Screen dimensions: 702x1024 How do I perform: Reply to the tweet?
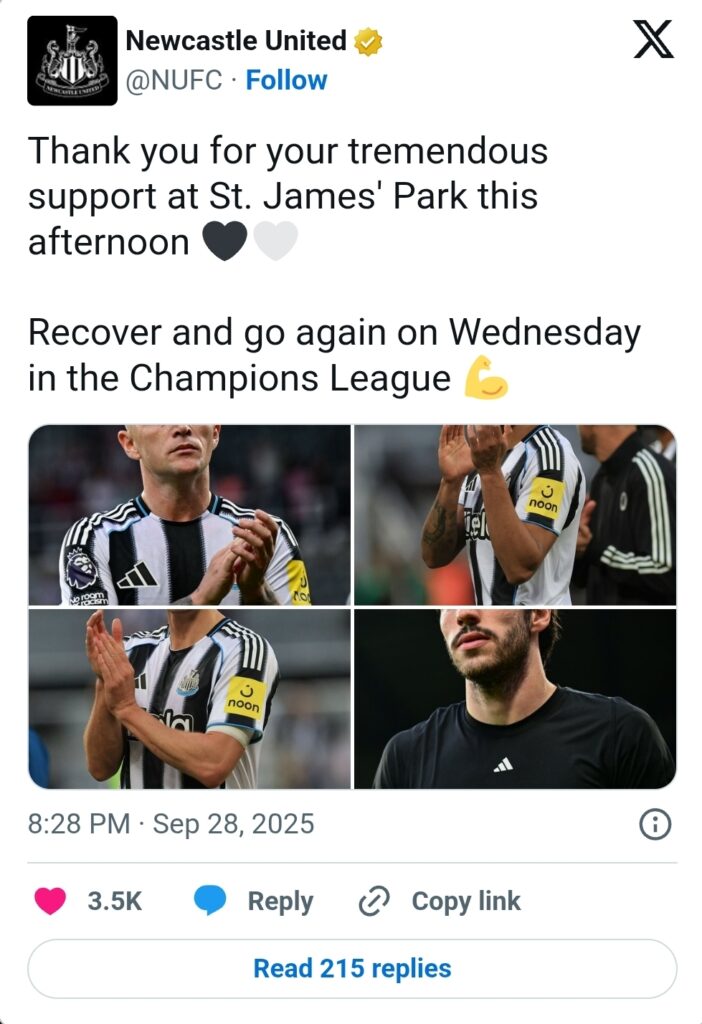[x=253, y=901]
